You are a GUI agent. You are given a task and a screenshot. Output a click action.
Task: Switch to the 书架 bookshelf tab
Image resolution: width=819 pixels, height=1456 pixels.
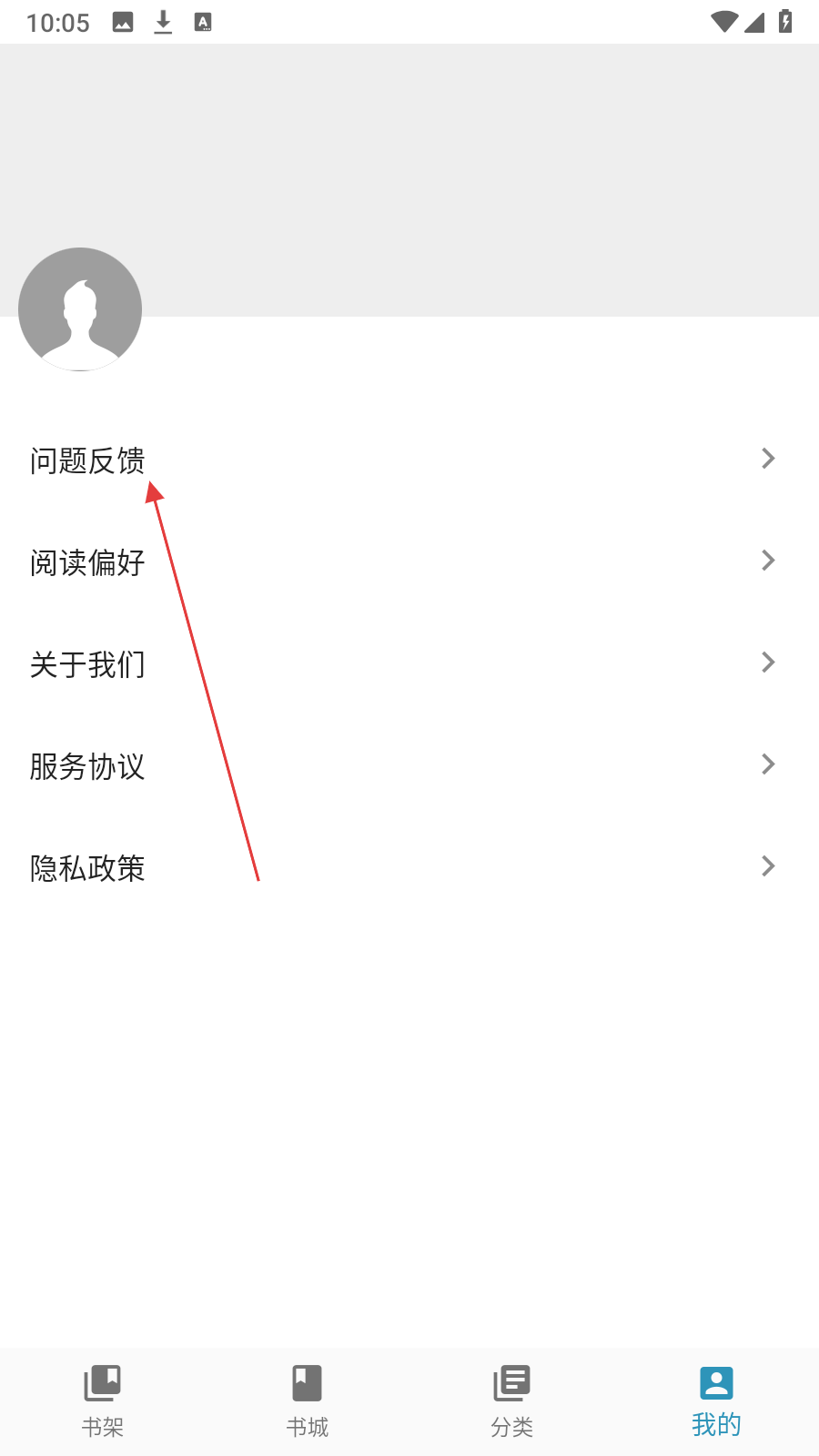(x=102, y=1401)
